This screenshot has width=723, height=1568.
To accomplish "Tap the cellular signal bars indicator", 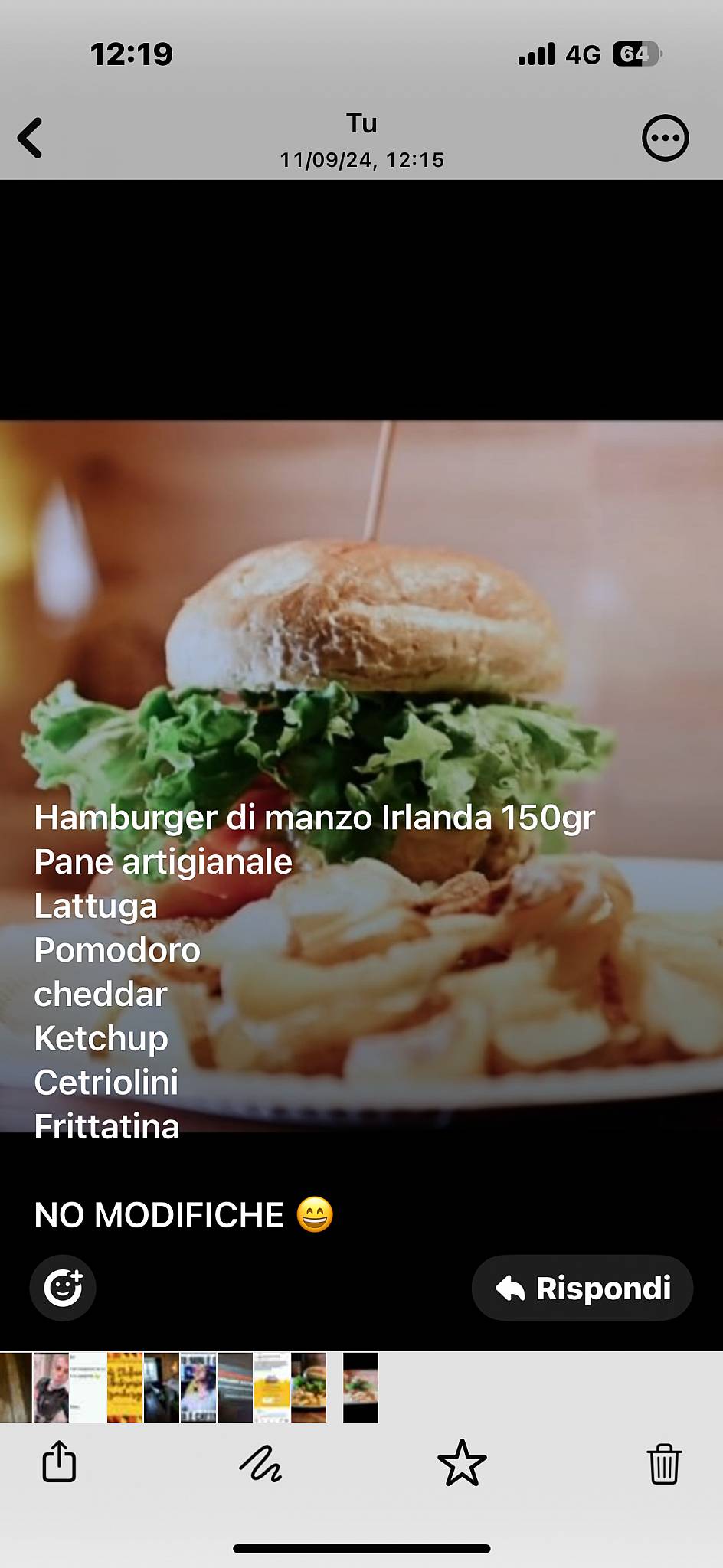I will tap(535, 54).
